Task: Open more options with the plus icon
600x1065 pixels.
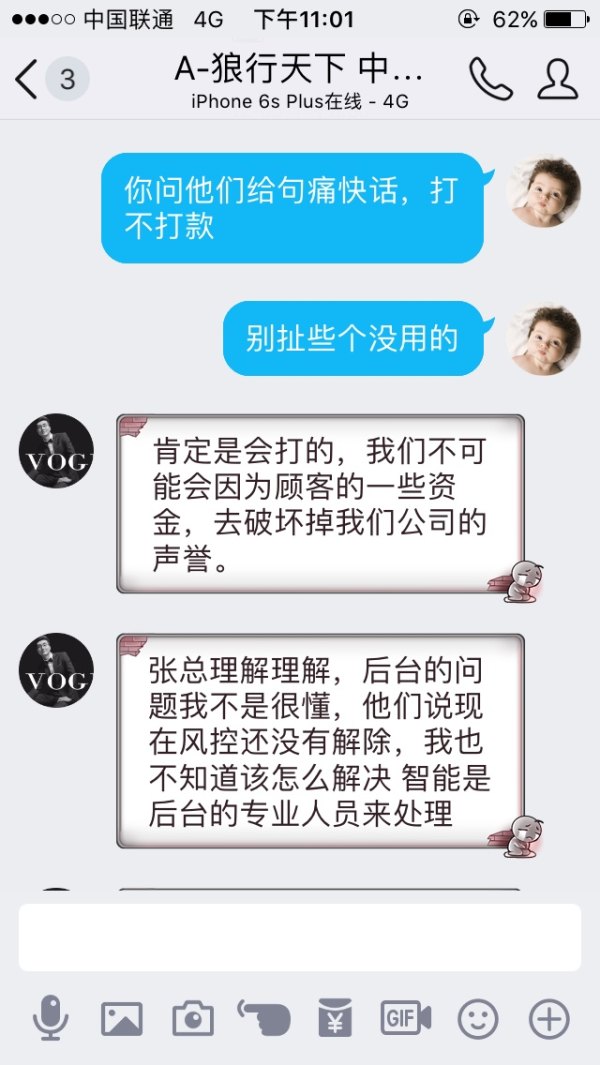Action: 549,1019
